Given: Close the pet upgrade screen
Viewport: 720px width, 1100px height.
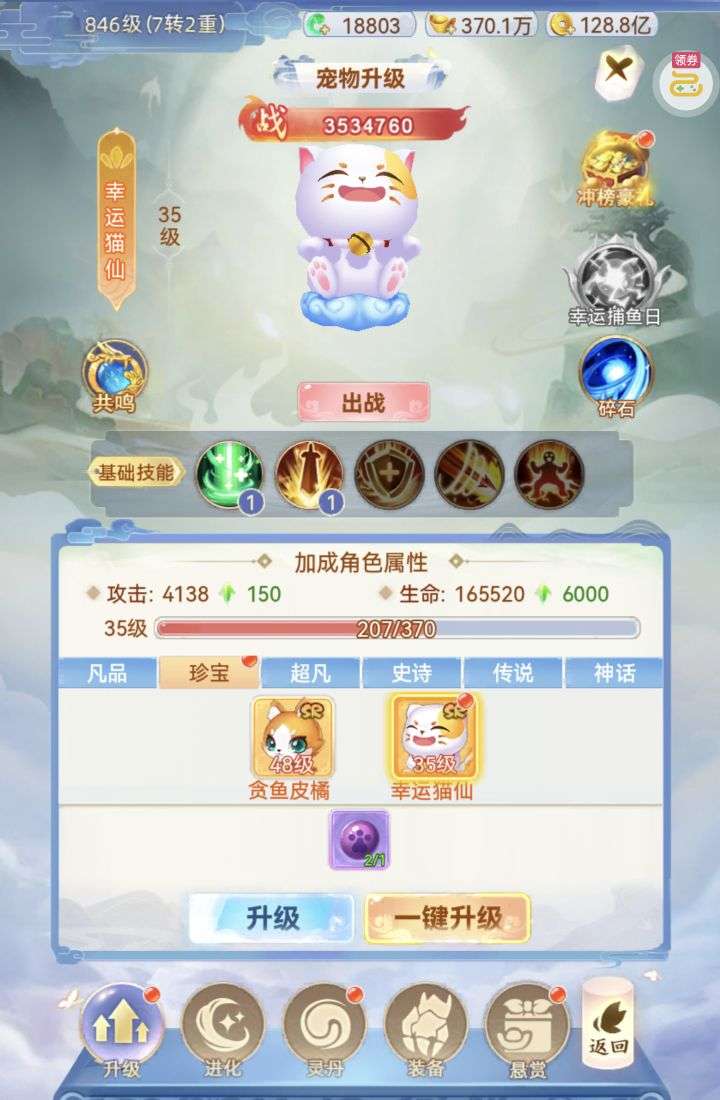Looking at the screenshot, I should click(617, 75).
